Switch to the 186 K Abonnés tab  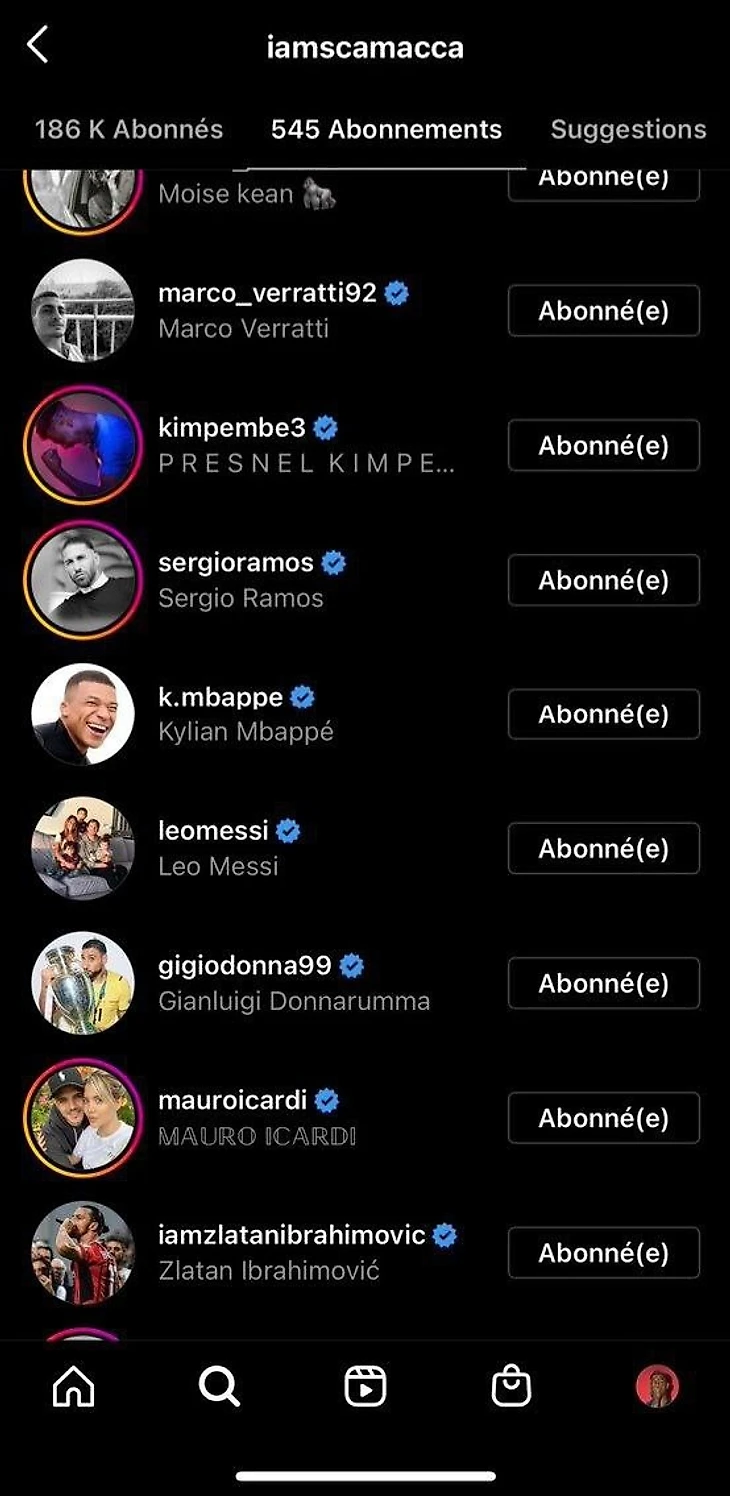click(129, 130)
